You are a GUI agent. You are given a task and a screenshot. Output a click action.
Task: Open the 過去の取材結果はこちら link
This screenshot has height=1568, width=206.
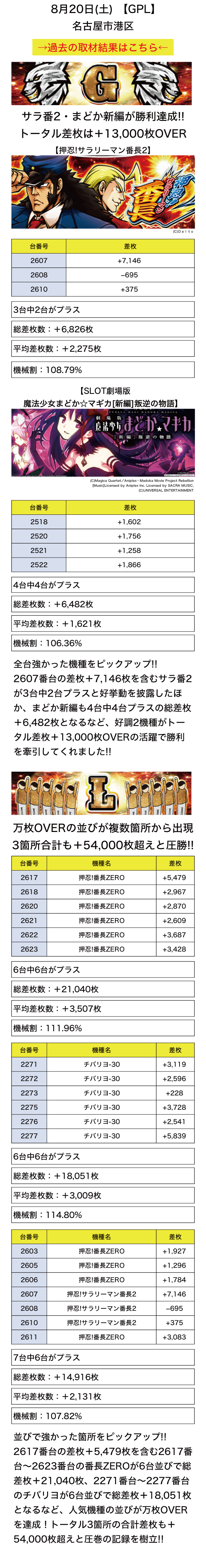(x=102, y=48)
